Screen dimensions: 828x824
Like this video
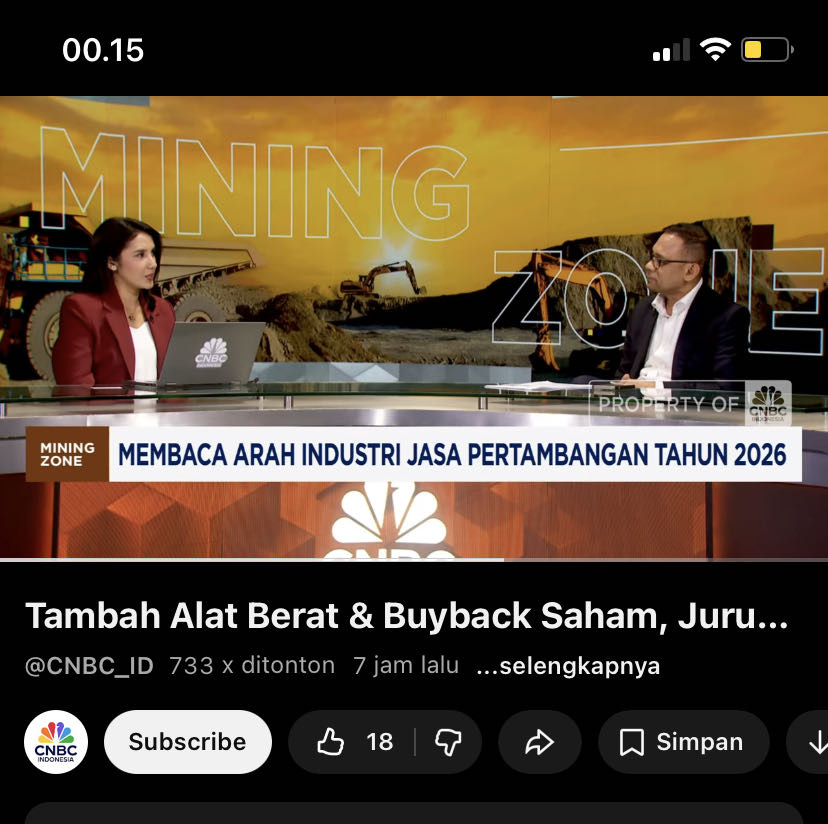352,742
